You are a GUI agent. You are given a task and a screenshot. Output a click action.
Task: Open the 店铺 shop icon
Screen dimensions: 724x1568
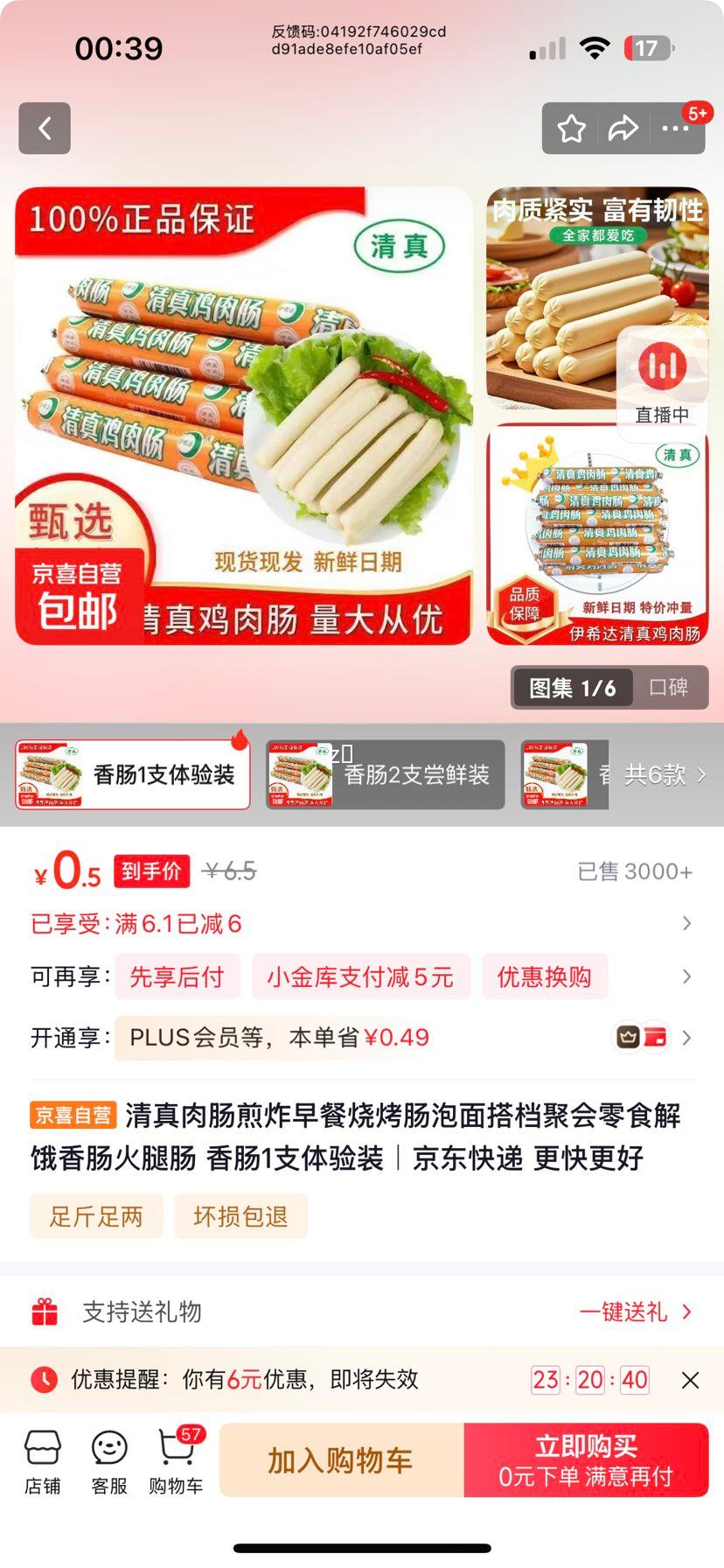tap(43, 1459)
